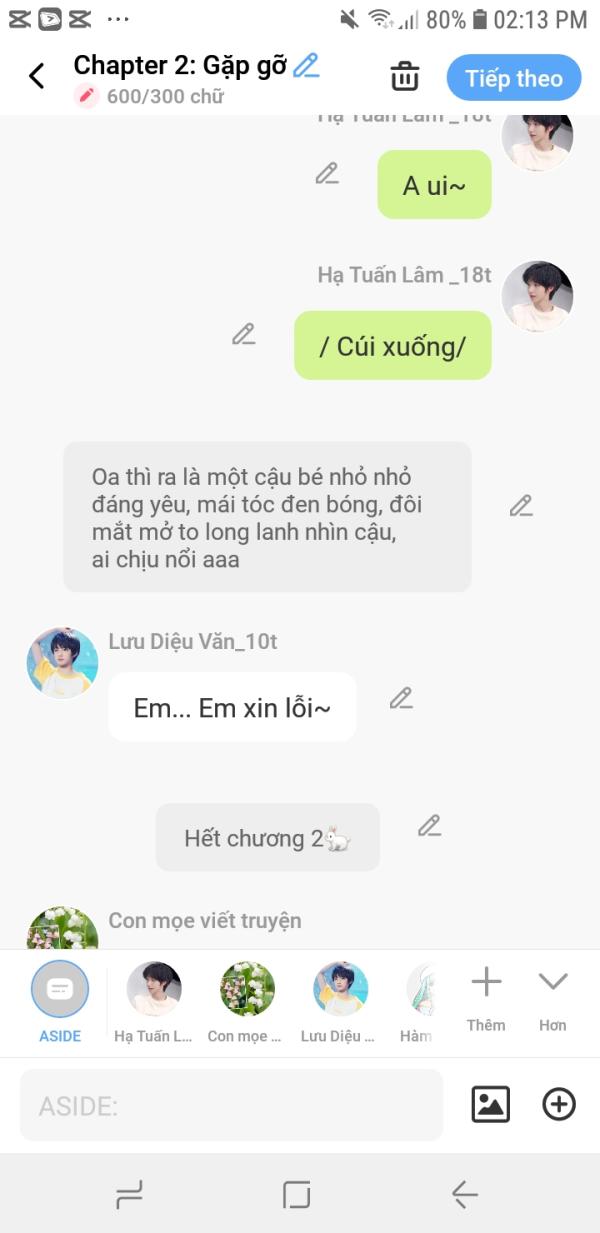Open the recent apps system button

pyautogui.click(x=129, y=1194)
